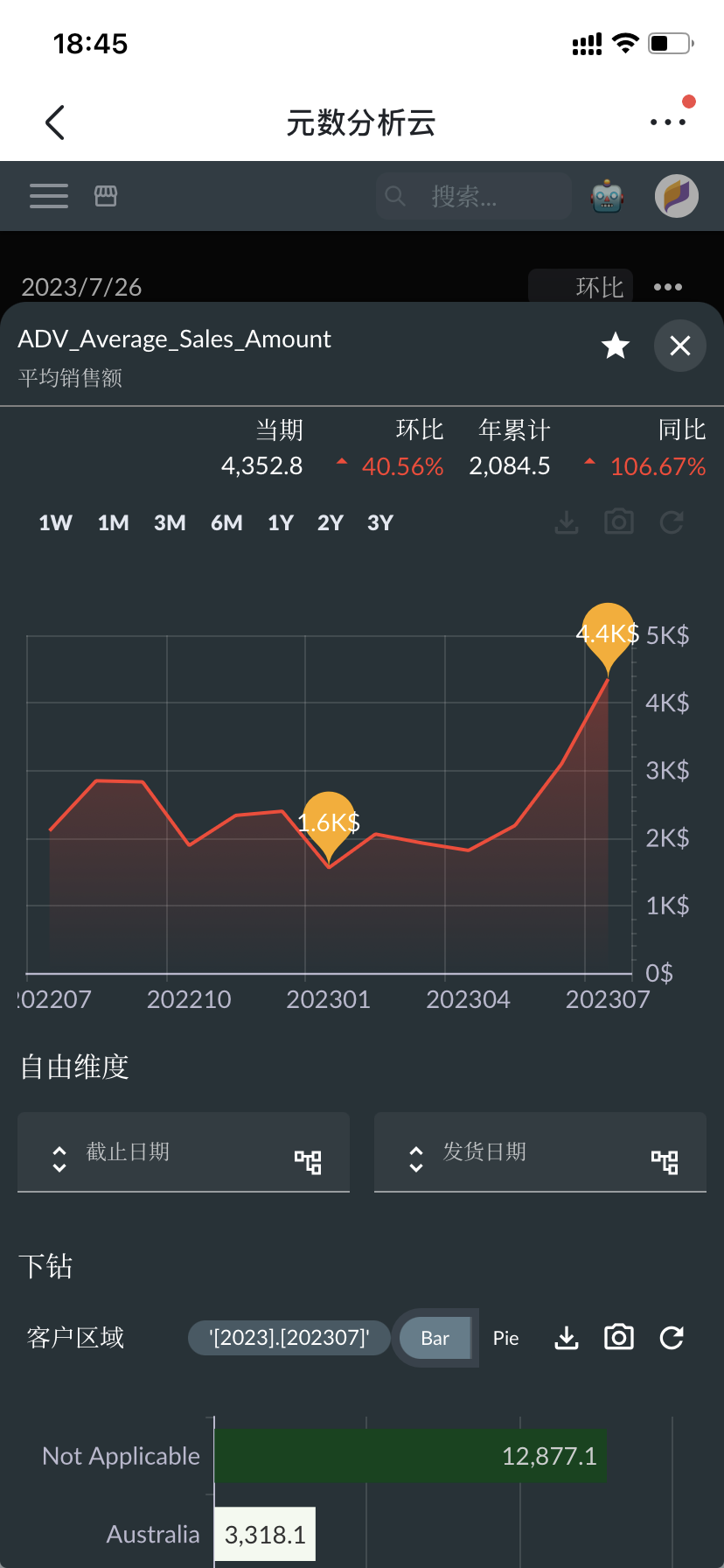Take a screenshot of the trend chart
This screenshot has width=724, height=1568.
pos(618,521)
